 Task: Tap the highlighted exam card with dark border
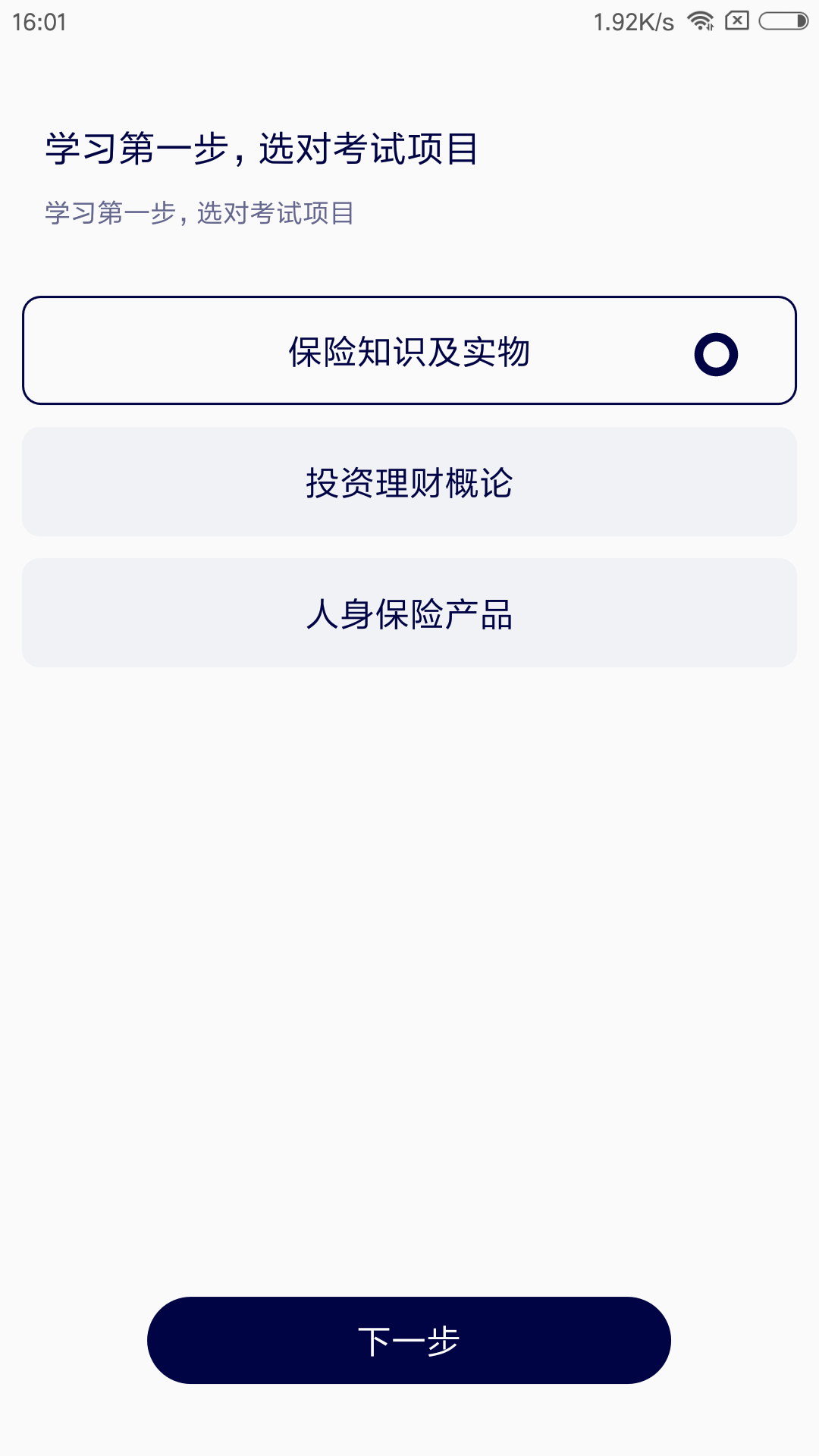(x=409, y=350)
